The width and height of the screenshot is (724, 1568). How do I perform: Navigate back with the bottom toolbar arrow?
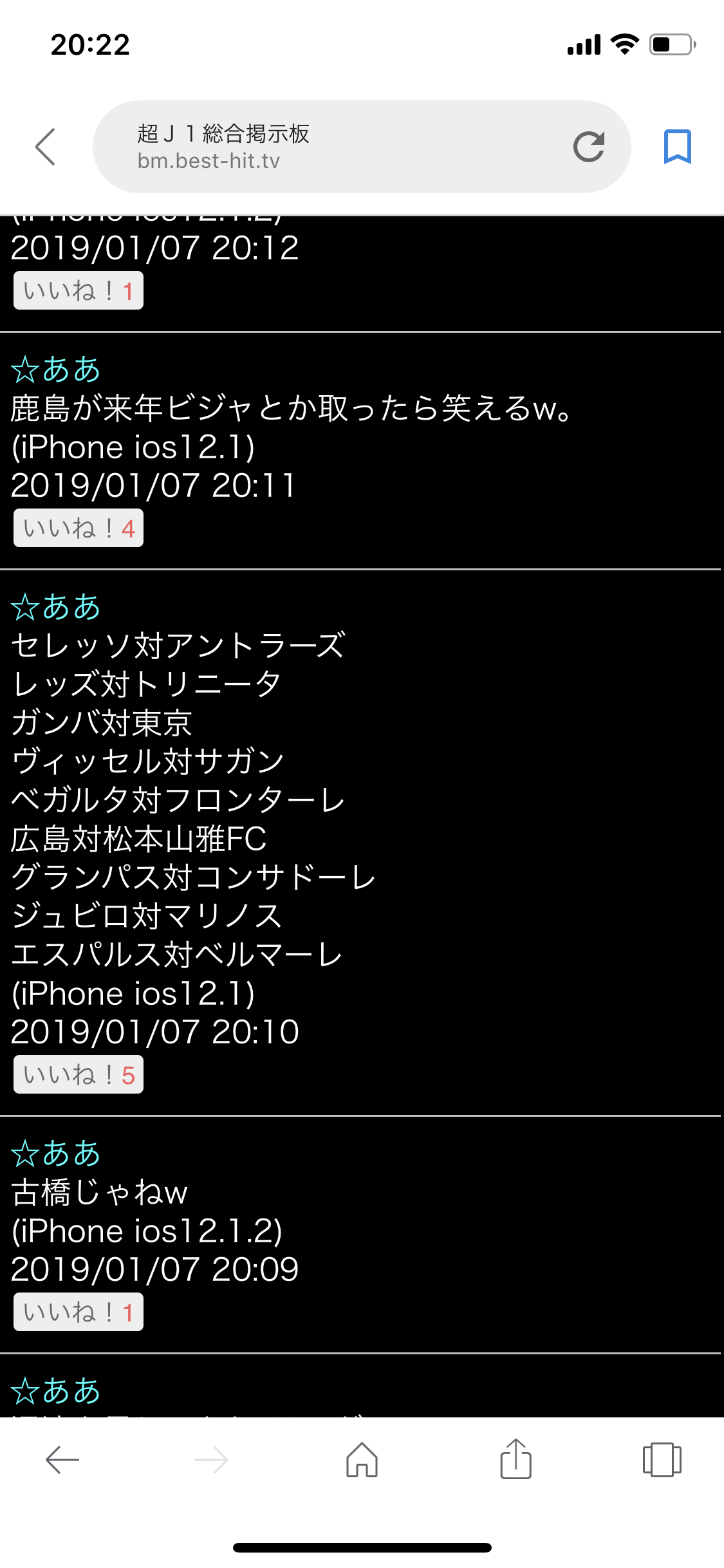click(x=62, y=1460)
